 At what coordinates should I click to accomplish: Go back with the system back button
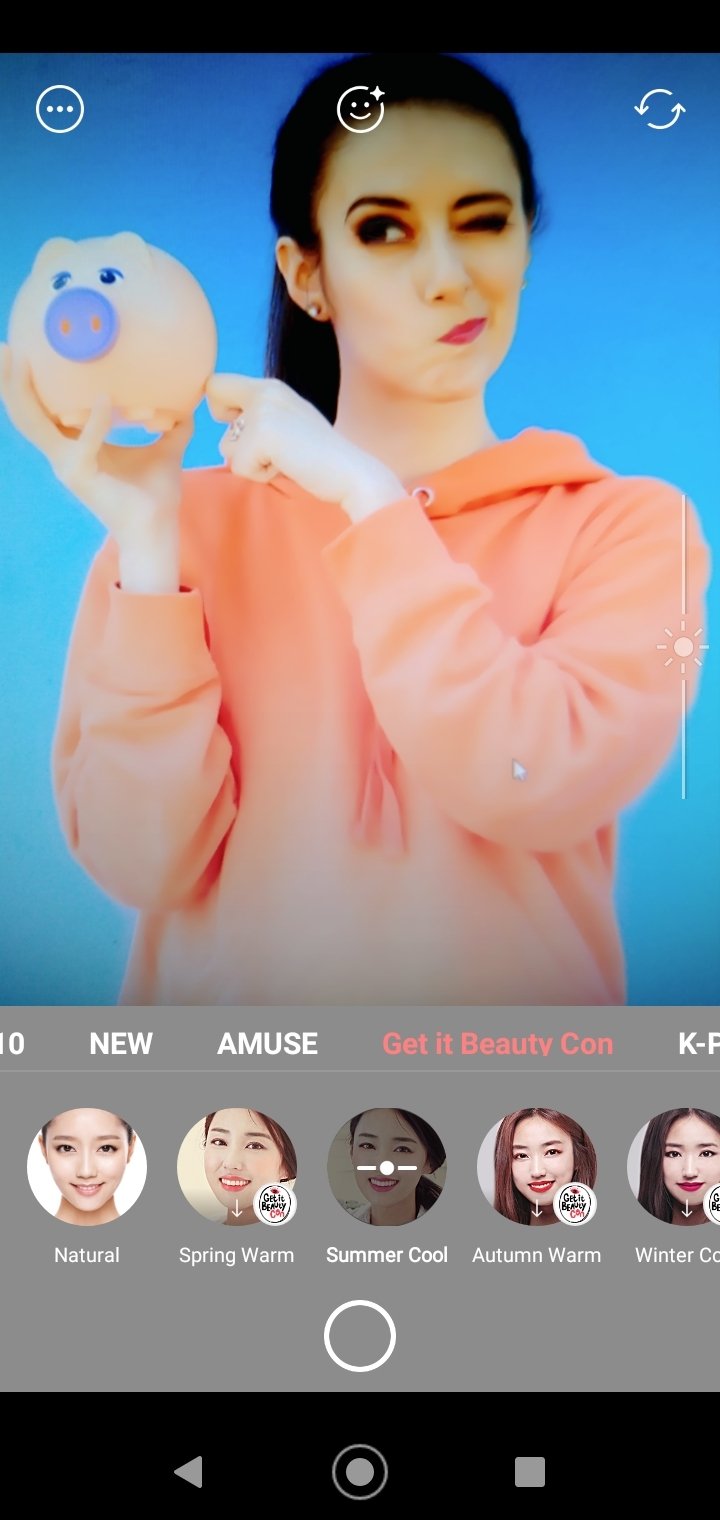pyautogui.click(x=188, y=1472)
